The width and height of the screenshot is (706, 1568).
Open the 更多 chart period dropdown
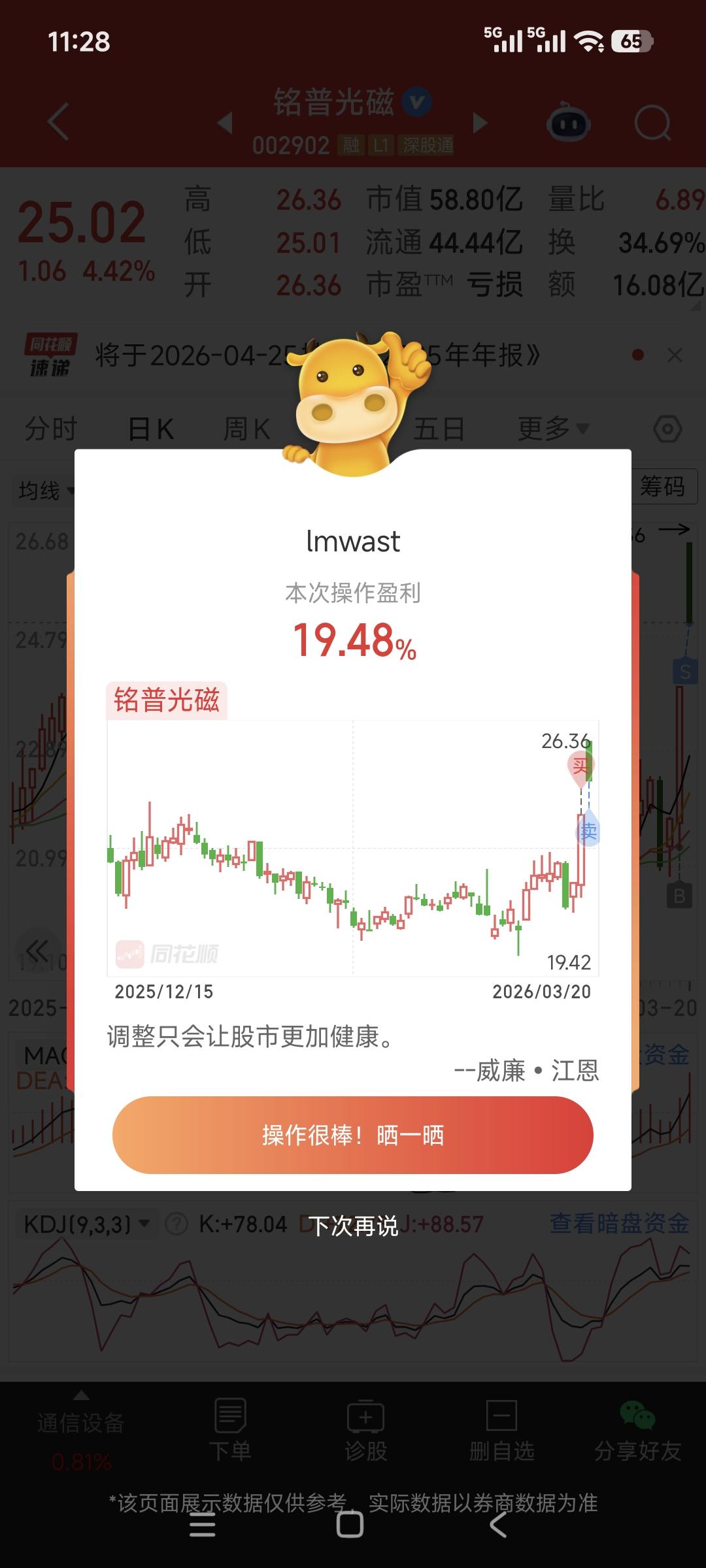tap(552, 428)
